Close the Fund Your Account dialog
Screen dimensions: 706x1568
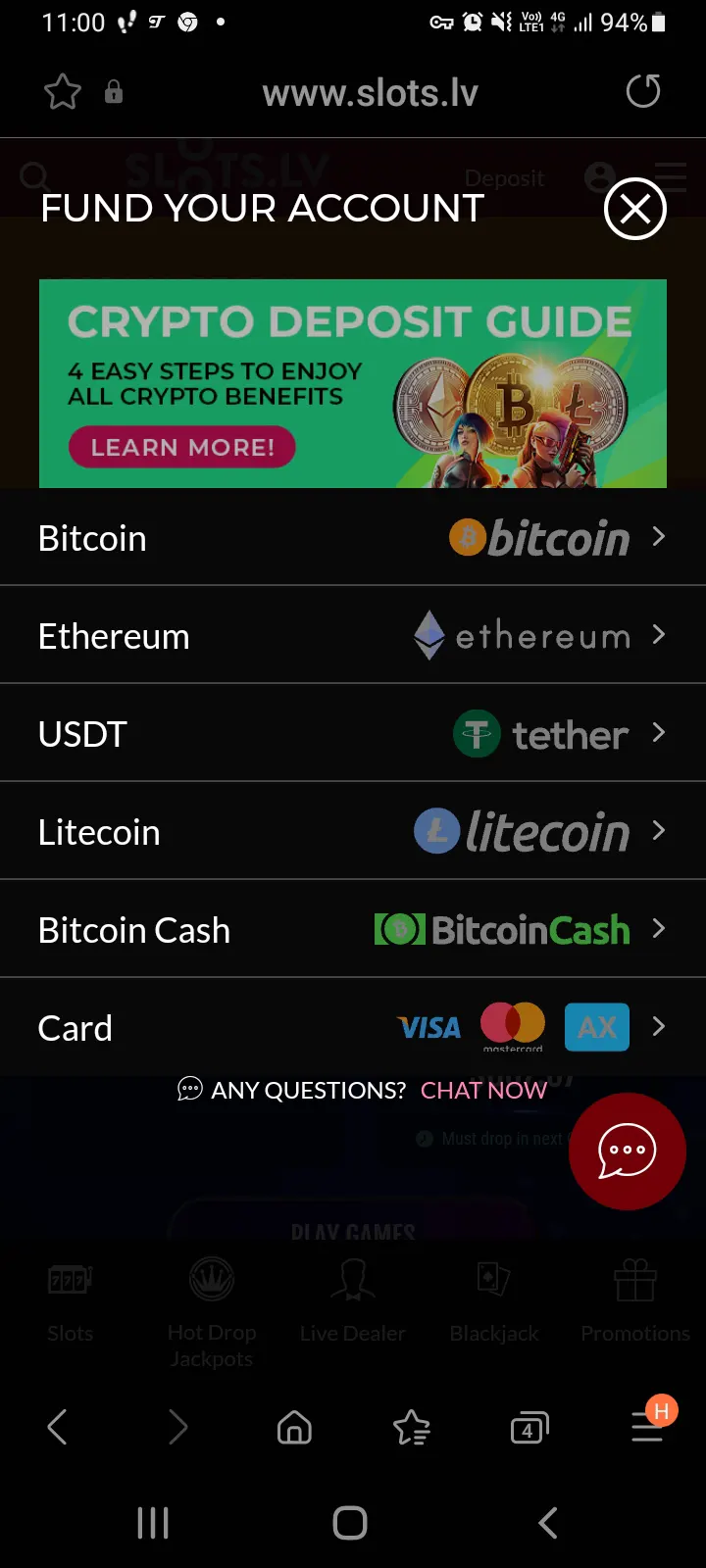634,209
